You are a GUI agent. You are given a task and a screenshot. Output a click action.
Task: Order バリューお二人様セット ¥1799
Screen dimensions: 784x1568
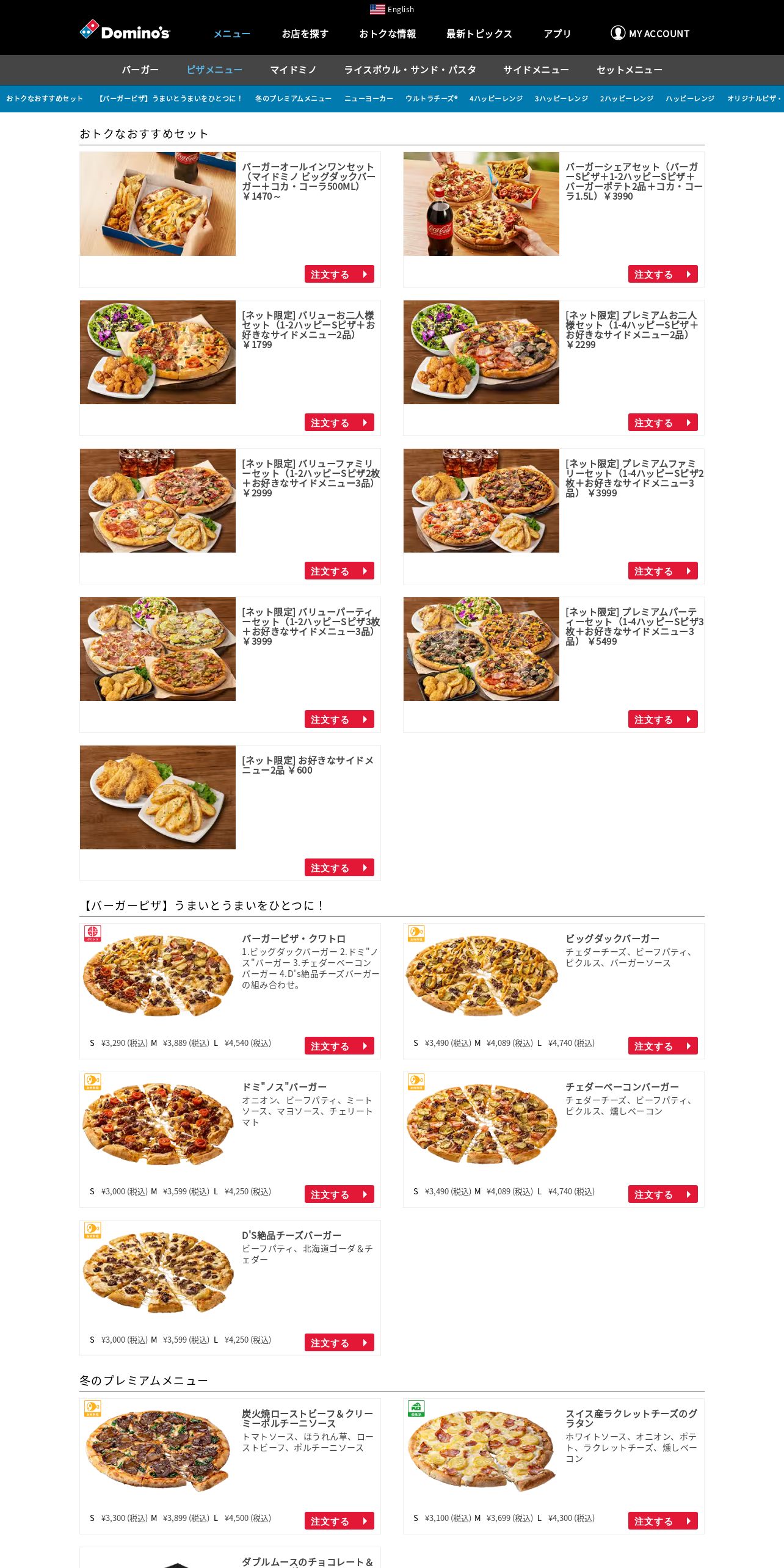tap(339, 423)
